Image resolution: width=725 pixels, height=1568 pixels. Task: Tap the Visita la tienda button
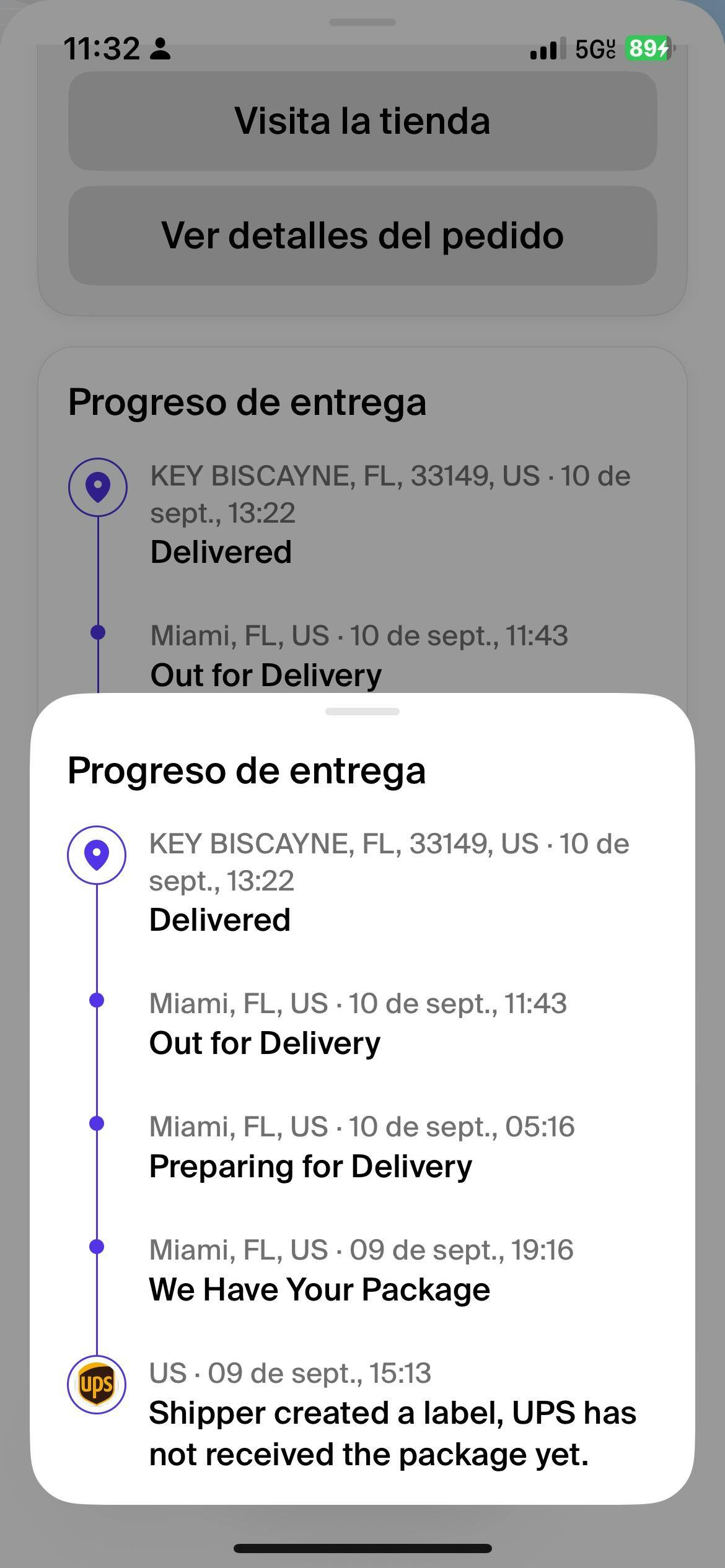click(362, 121)
